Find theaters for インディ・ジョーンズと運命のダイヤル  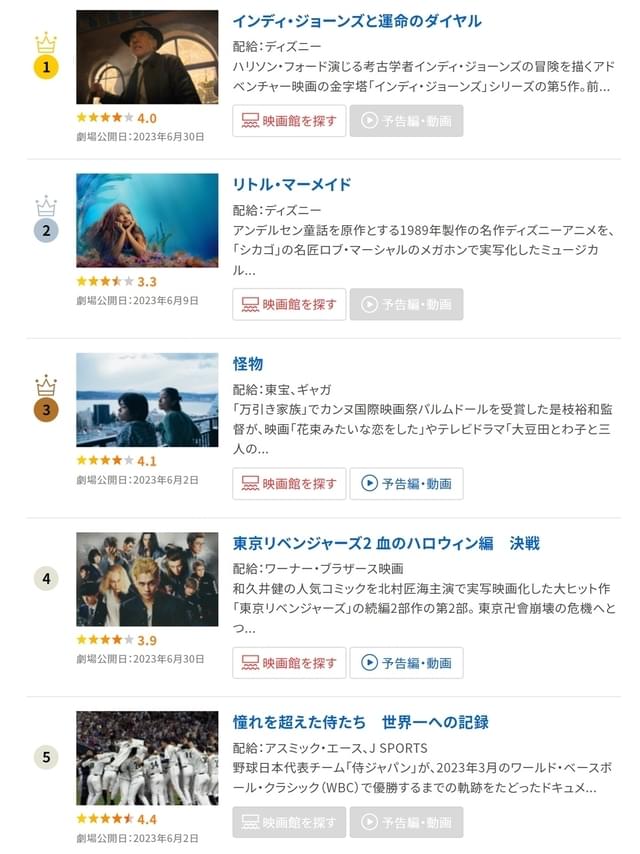tap(289, 121)
